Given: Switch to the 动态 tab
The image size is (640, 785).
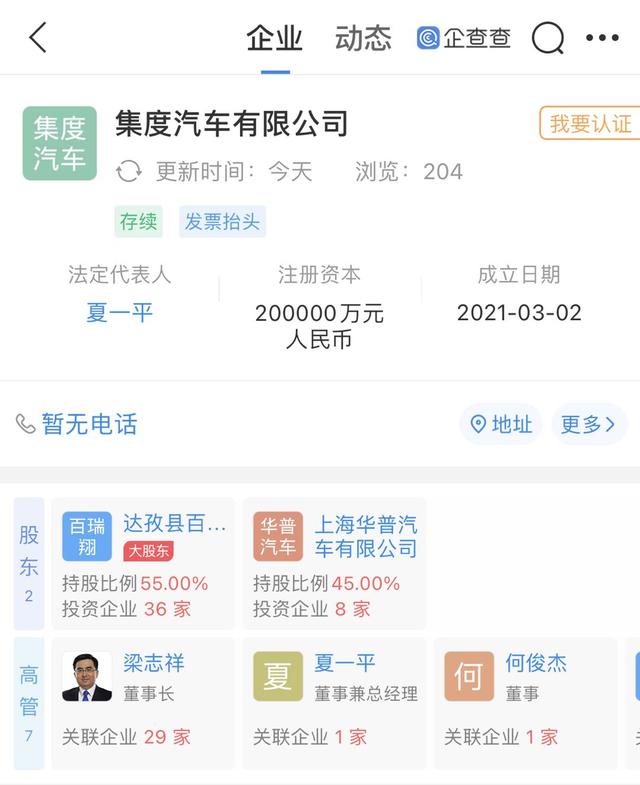Looking at the screenshot, I should coord(363,38).
